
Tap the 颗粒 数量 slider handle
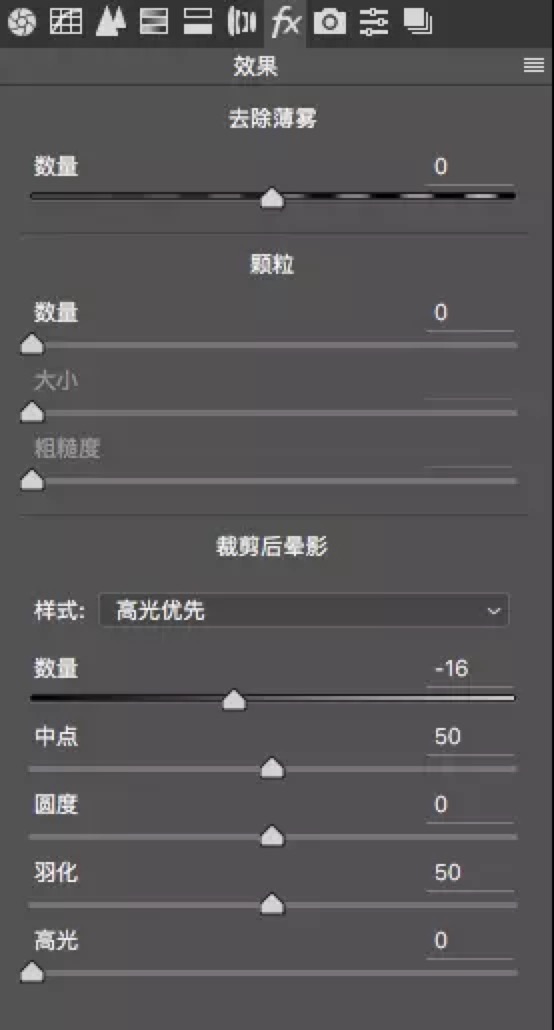(x=32, y=344)
